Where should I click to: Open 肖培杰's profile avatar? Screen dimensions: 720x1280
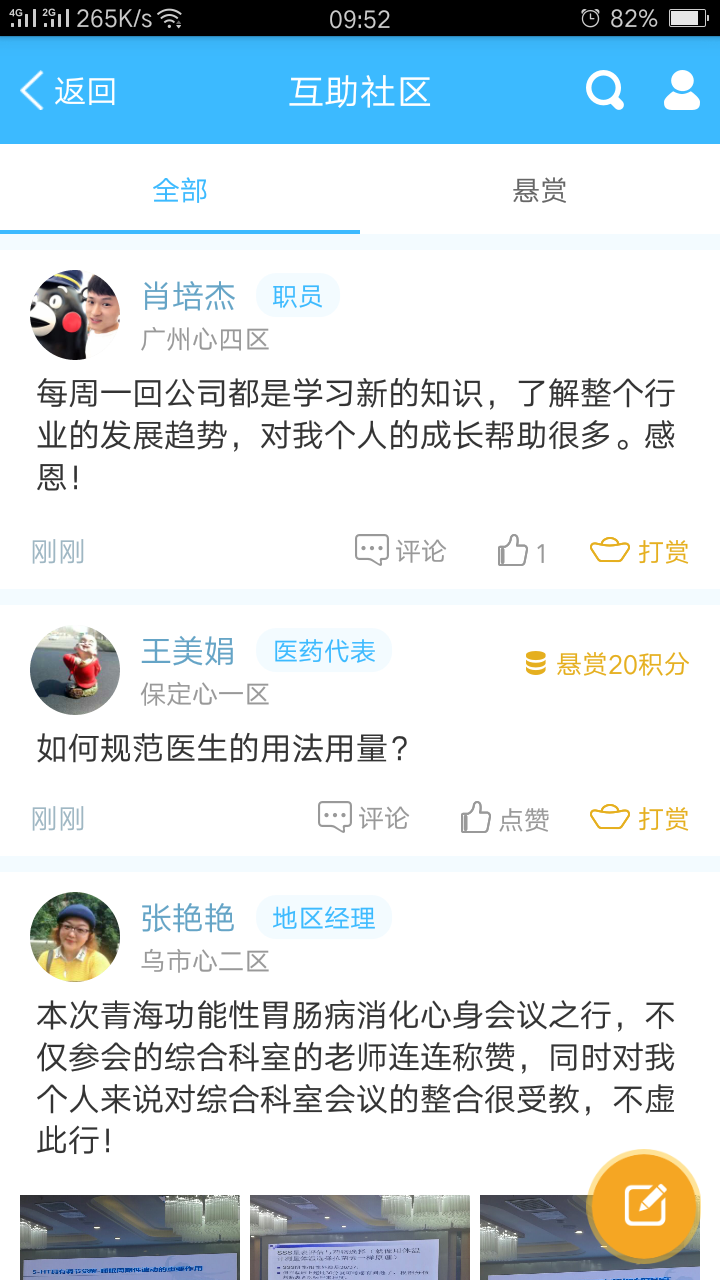click(75, 315)
